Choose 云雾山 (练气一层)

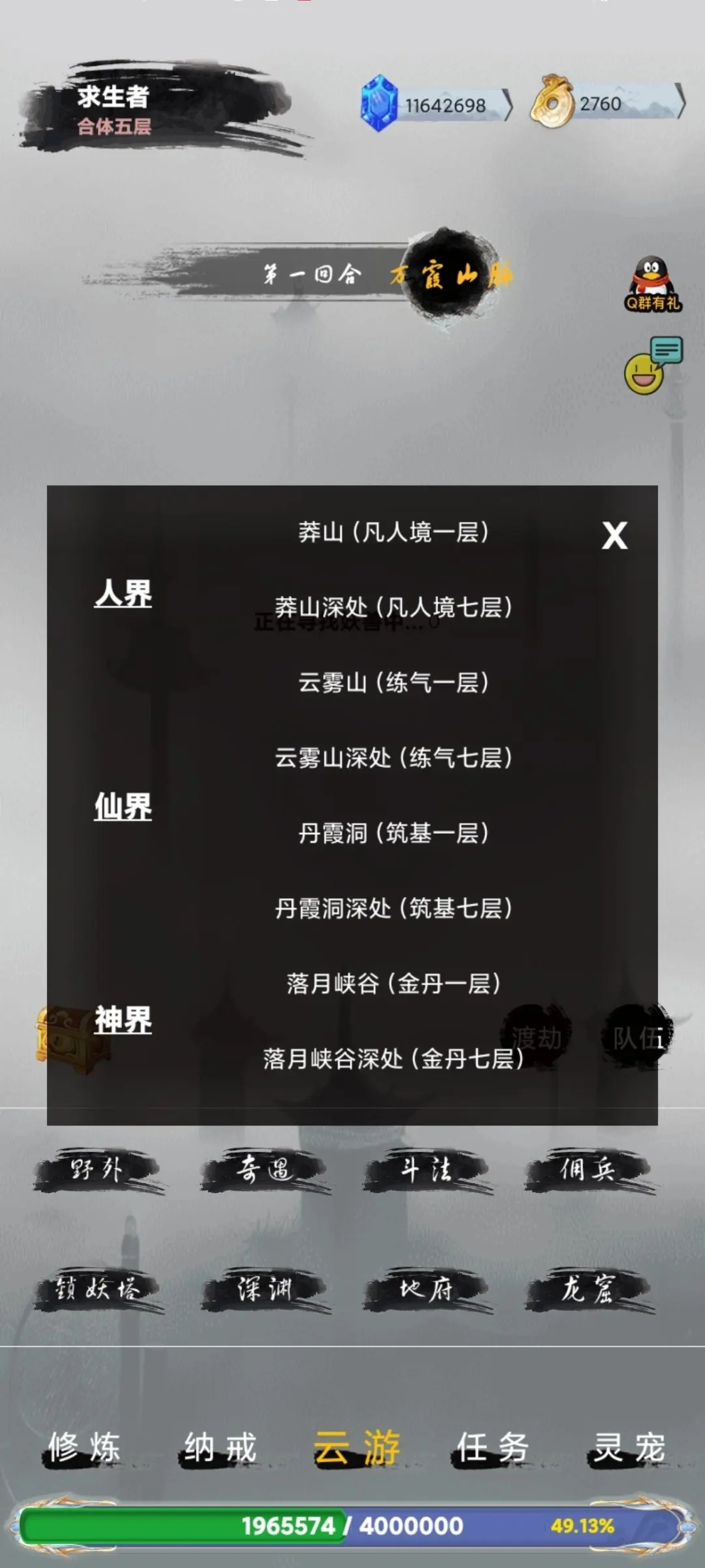[x=393, y=682]
